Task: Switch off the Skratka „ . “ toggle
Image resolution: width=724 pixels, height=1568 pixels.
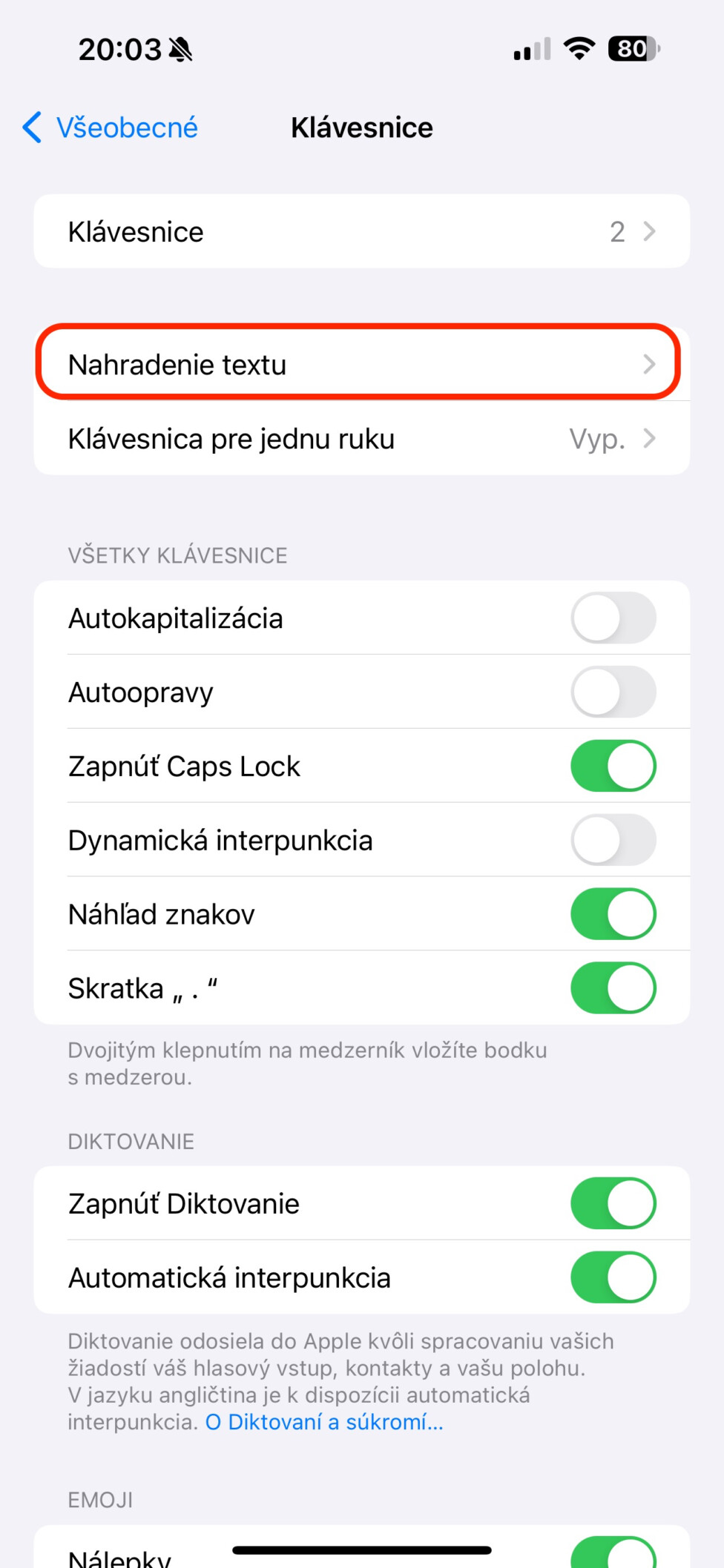Action: pyautogui.click(x=613, y=988)
